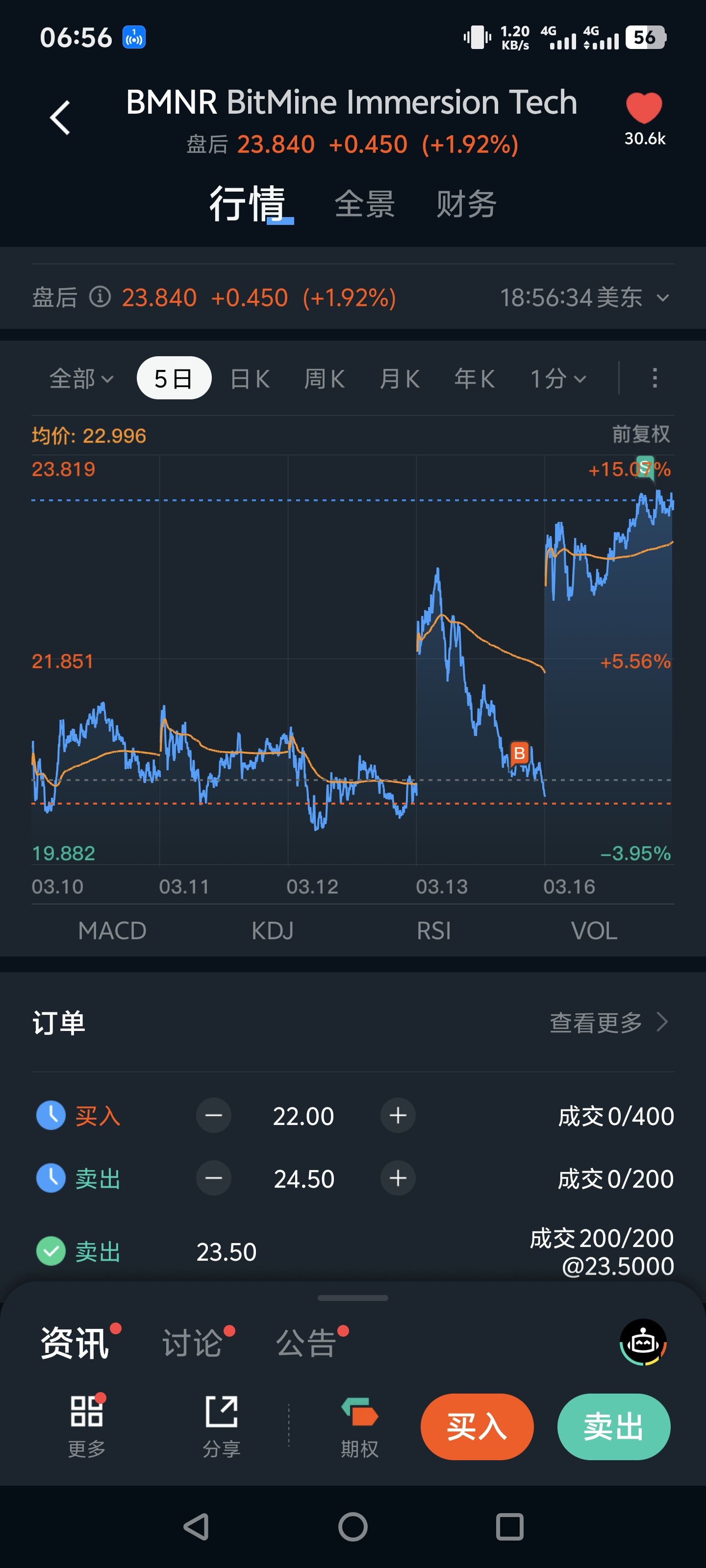This screenshot has height=1568, width=706.
Task: Go back using the top-left arrow
Action: coord(60,118)
